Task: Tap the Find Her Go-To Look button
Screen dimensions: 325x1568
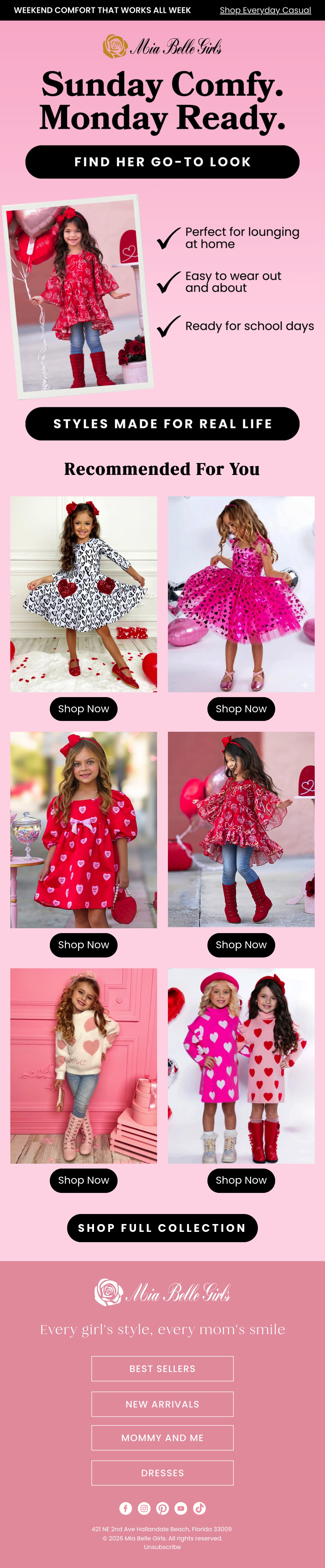Action: coord(162,162)
